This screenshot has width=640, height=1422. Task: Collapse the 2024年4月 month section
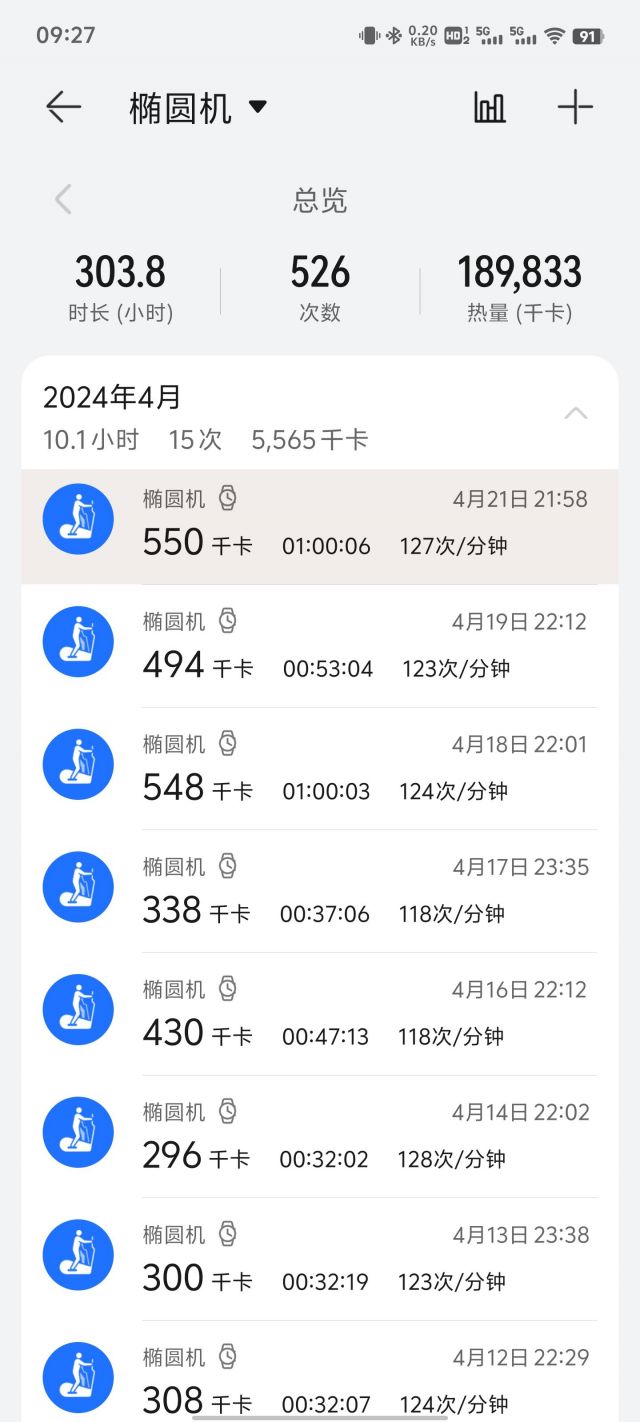click(x=576, y=413)
